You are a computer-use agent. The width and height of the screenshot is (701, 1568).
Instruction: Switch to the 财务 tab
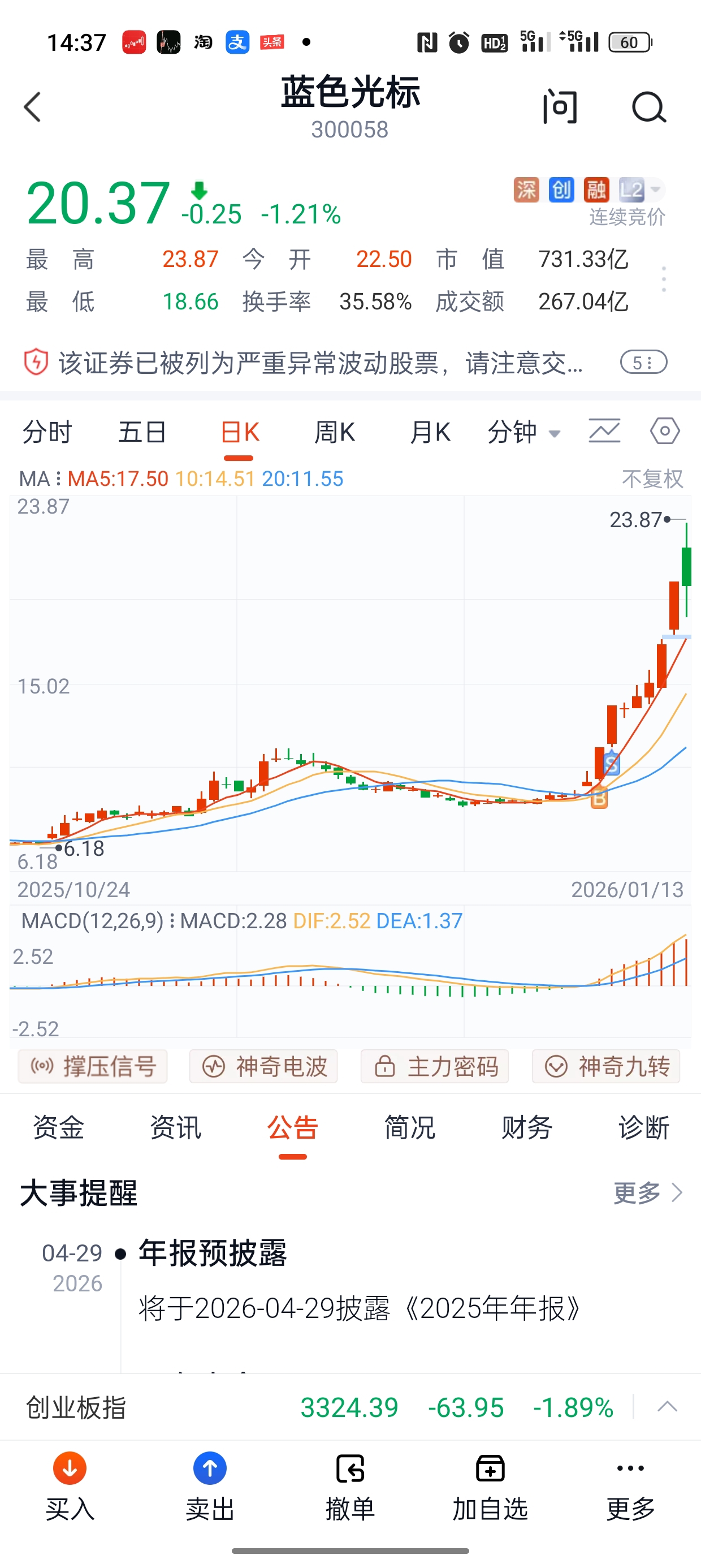coord(526,1128)
